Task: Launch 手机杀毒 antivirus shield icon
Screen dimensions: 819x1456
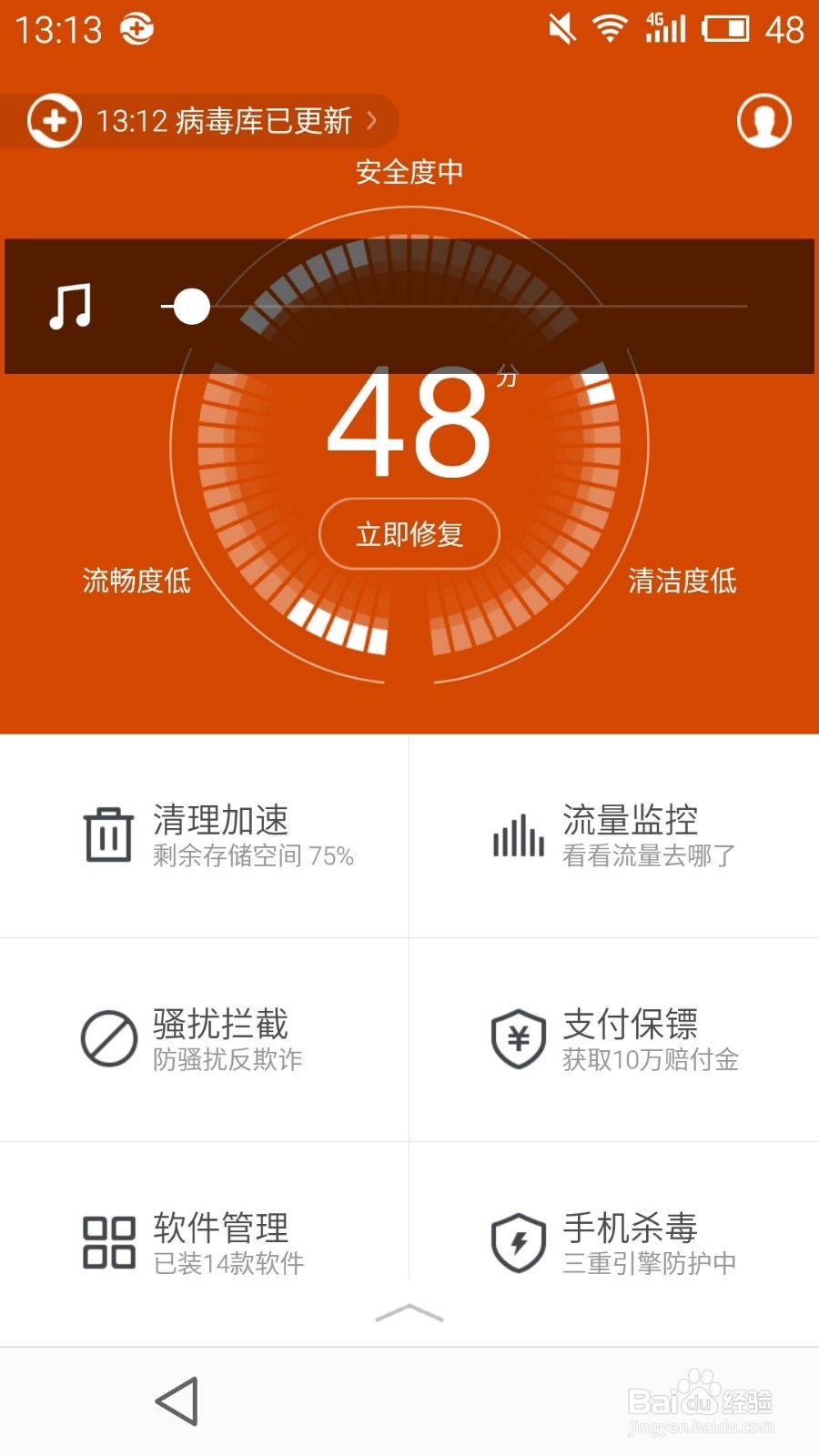Action: (x=516, y=1241)
